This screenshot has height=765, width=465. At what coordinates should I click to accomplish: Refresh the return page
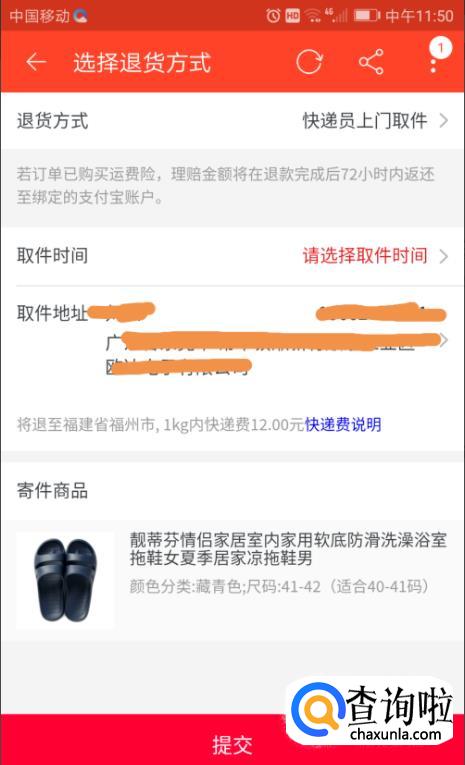point(309,62)
